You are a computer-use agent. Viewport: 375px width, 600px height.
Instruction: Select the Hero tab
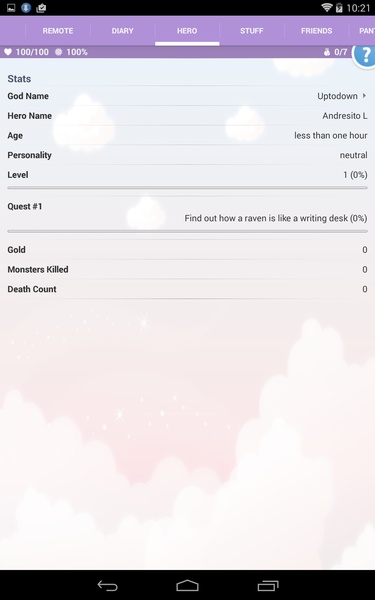187,31
